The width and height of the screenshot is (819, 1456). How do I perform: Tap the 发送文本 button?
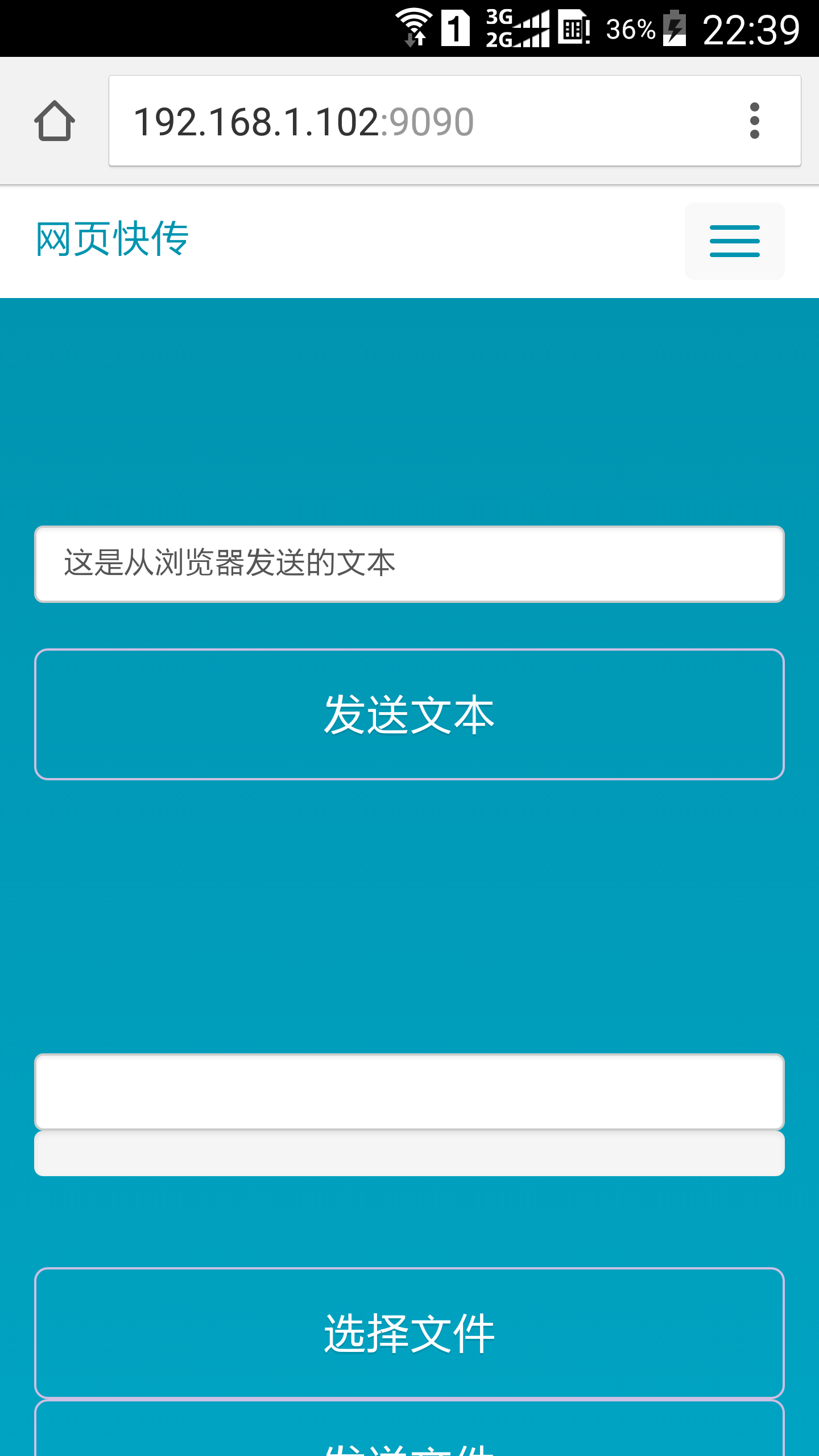pos(409,714)
